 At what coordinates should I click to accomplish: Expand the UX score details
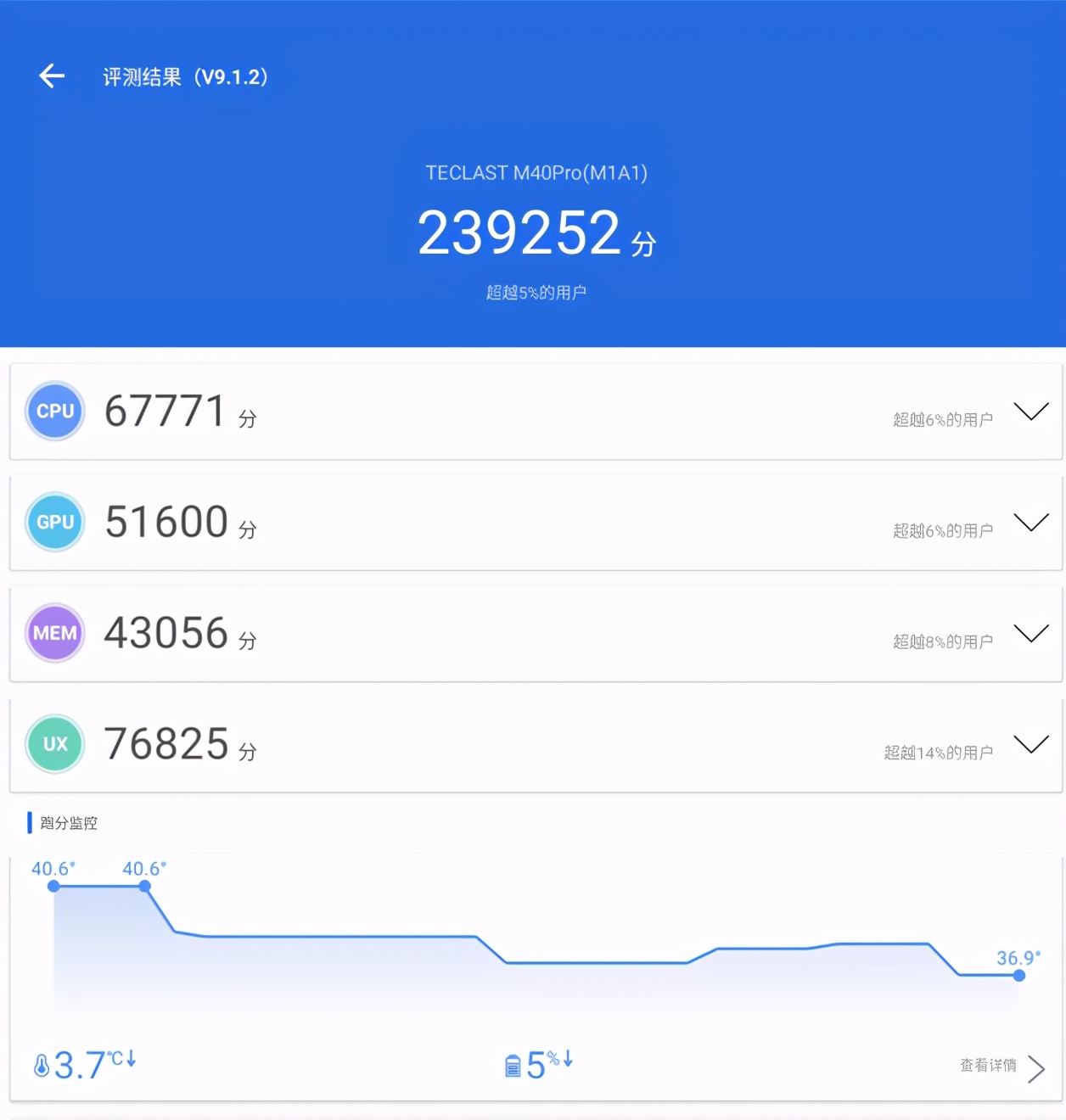[1030, 745]
